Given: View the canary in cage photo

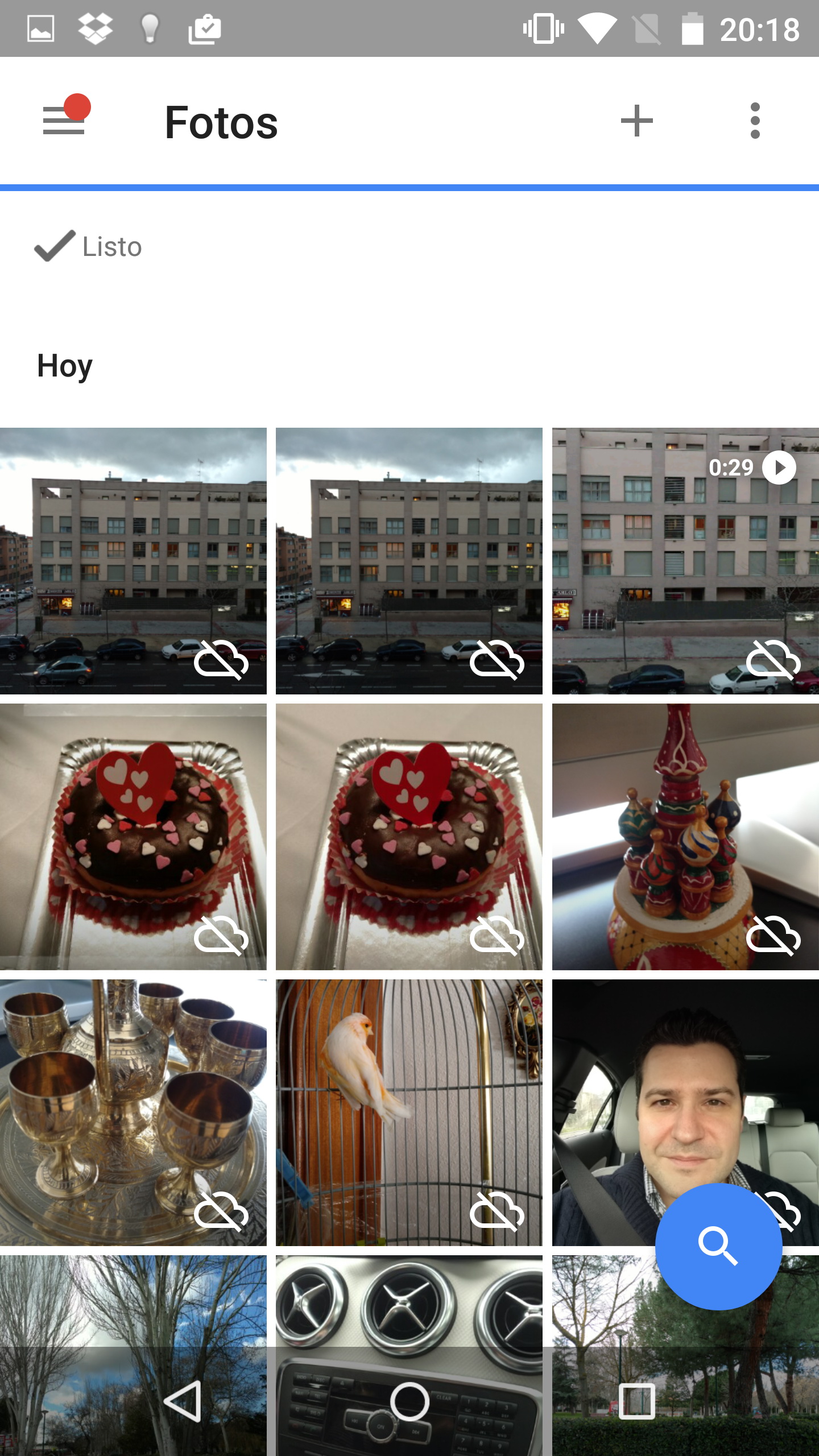Looking at the screenshot, I should 408,1112.
